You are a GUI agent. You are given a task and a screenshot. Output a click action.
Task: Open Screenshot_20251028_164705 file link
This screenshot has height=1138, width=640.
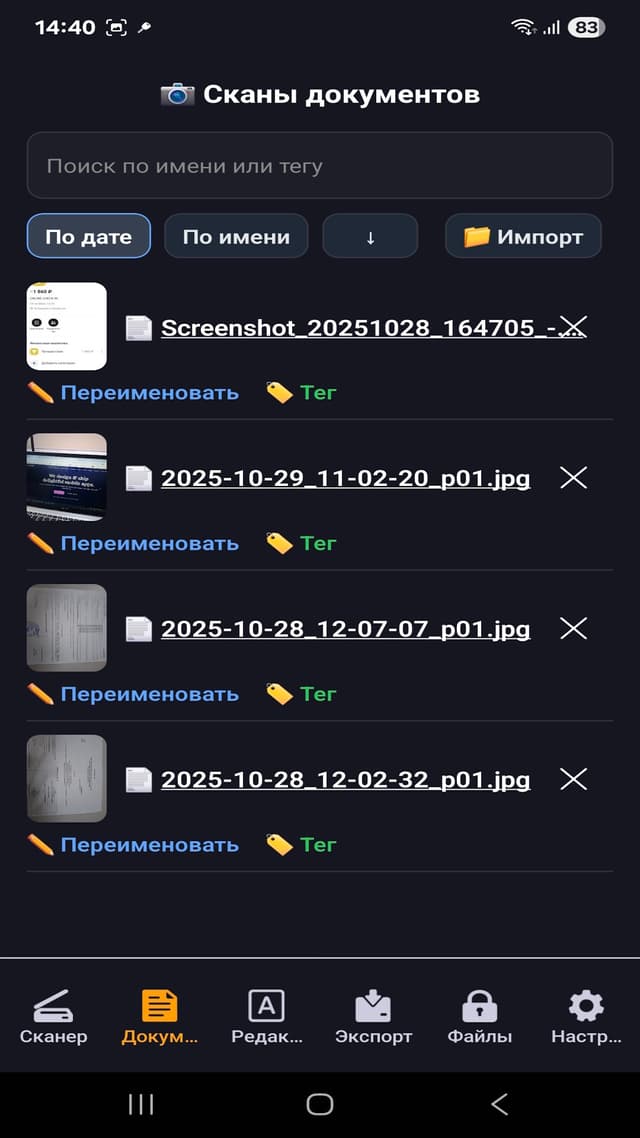[x=355, y=328]
